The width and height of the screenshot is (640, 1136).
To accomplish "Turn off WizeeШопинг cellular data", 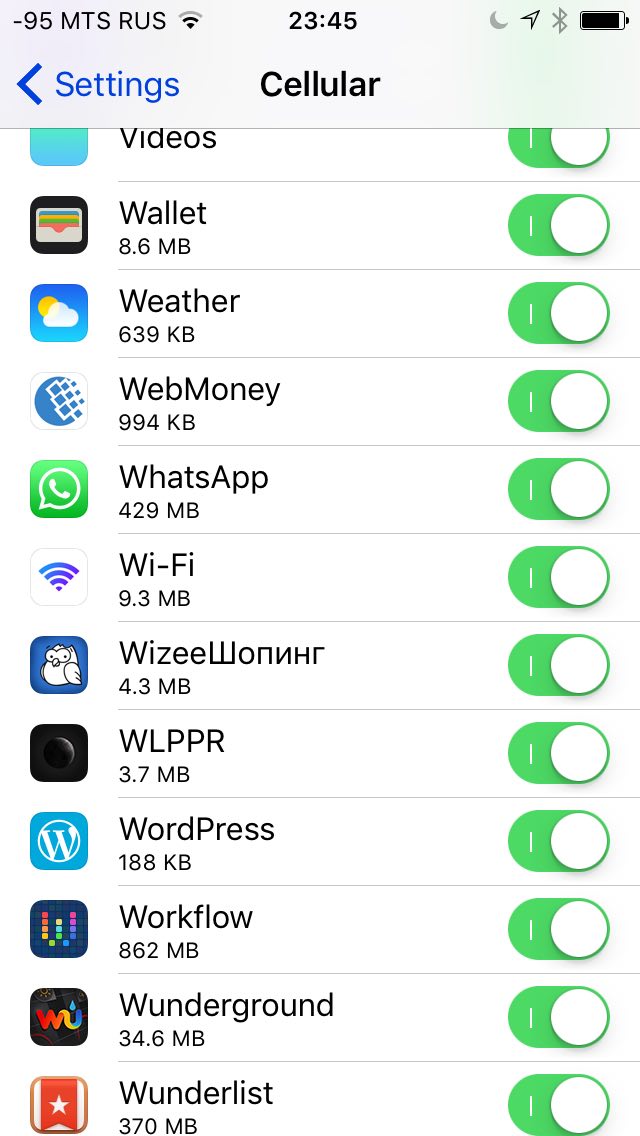I will [x=559, y=665].
